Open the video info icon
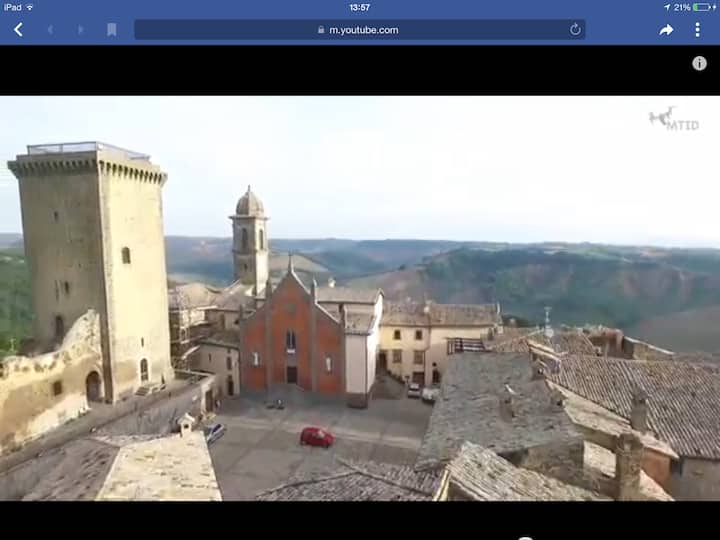The height and width of the screenshot is (540, 720). [699, 63]
